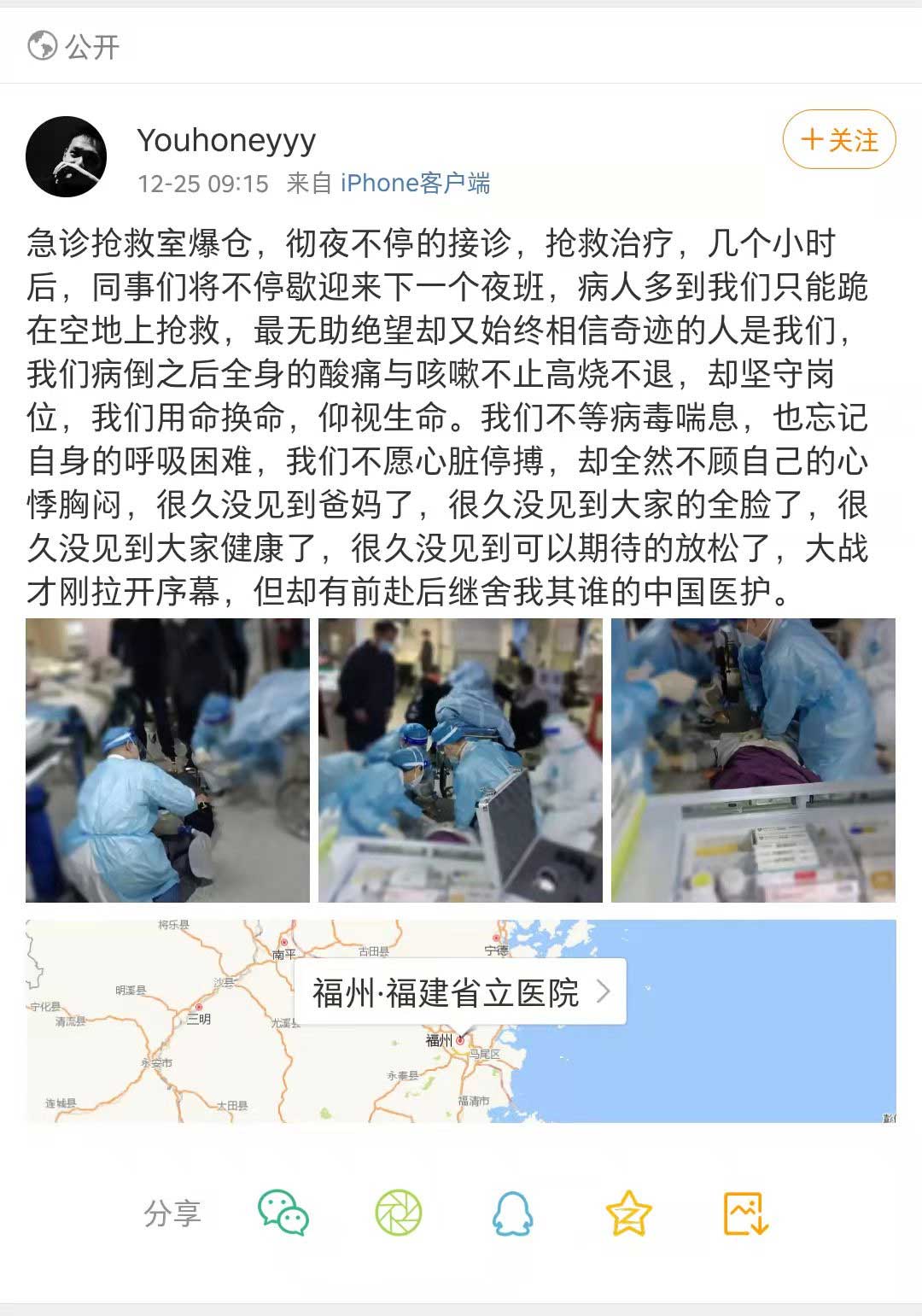922x1316 pixels.
Task: Open the iPhone客户端 source link
Action: [415, 183]
